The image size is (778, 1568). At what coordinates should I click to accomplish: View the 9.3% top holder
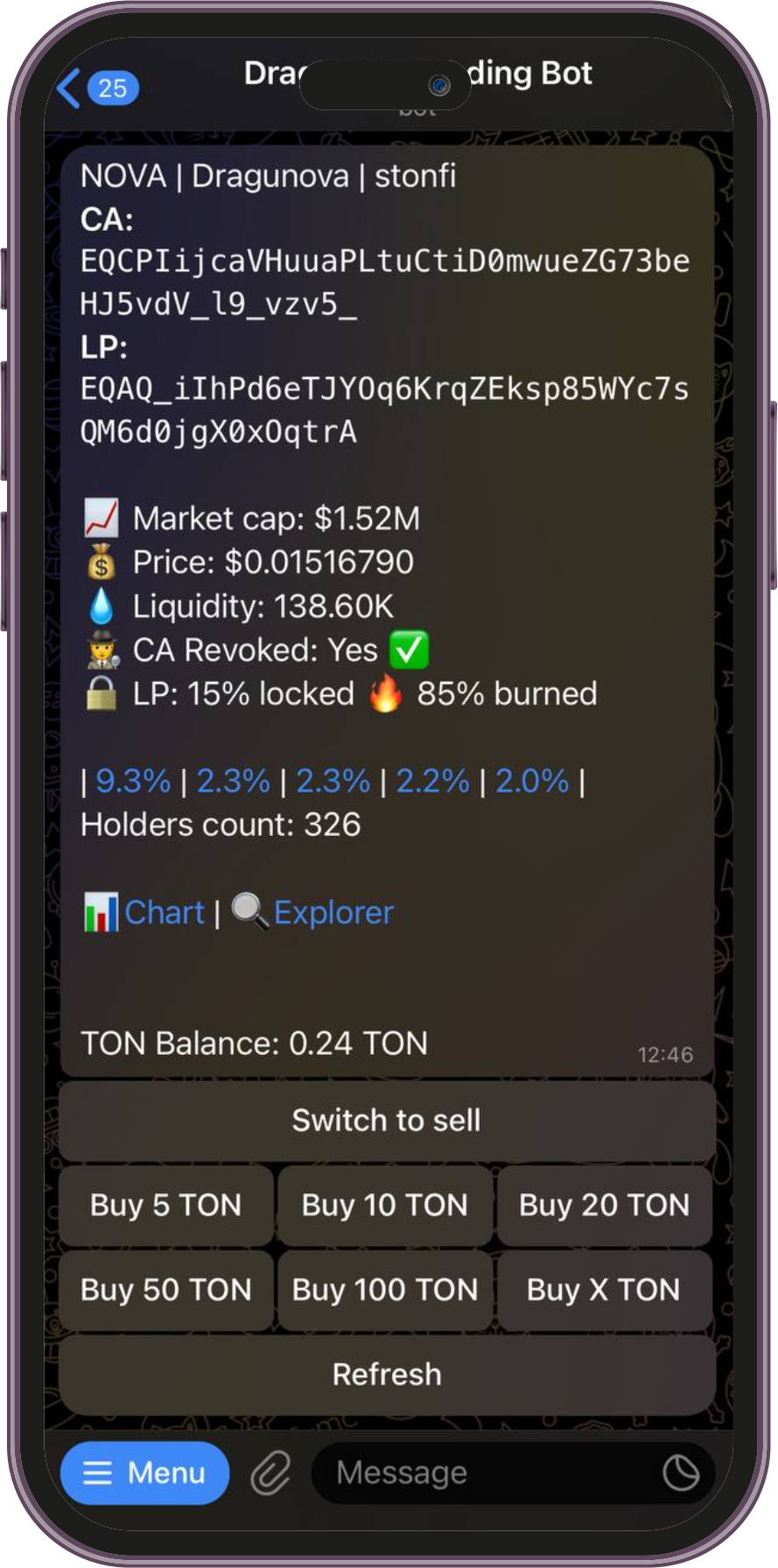(133, 780)
